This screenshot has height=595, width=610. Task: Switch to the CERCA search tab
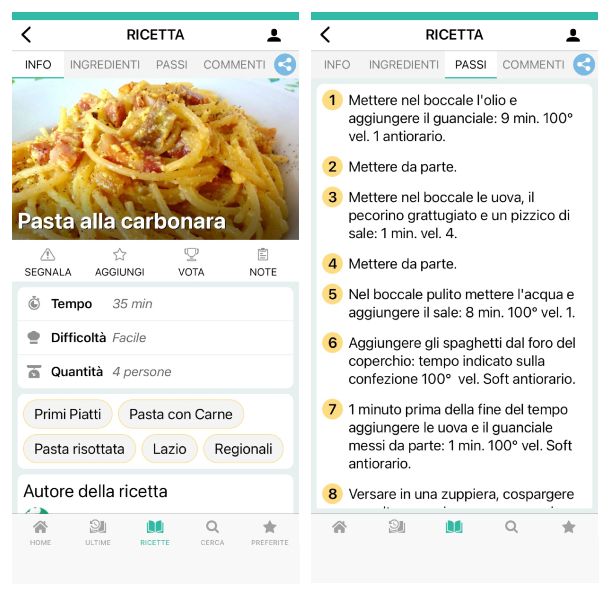click(212, 532)
